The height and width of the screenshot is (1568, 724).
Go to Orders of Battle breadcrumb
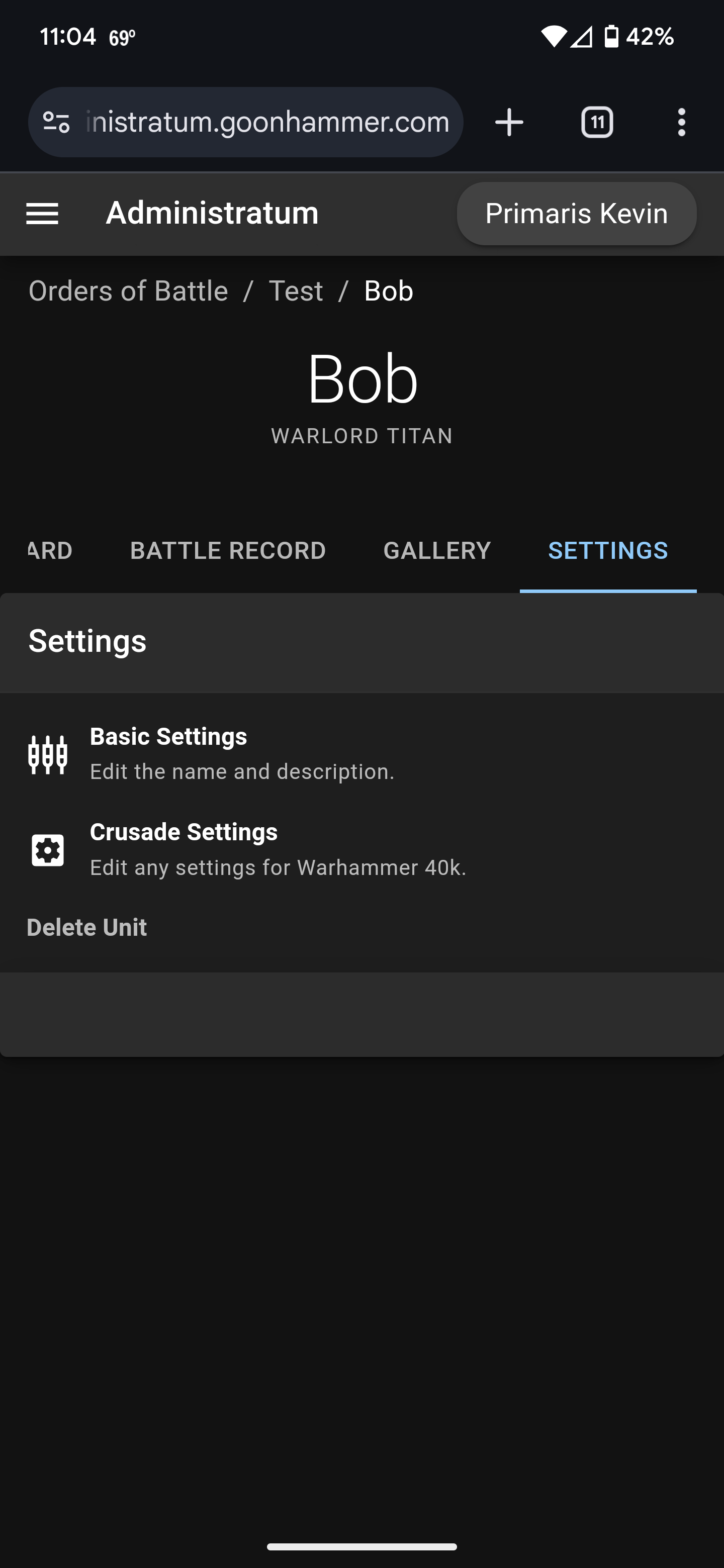(x=128, y=291)
